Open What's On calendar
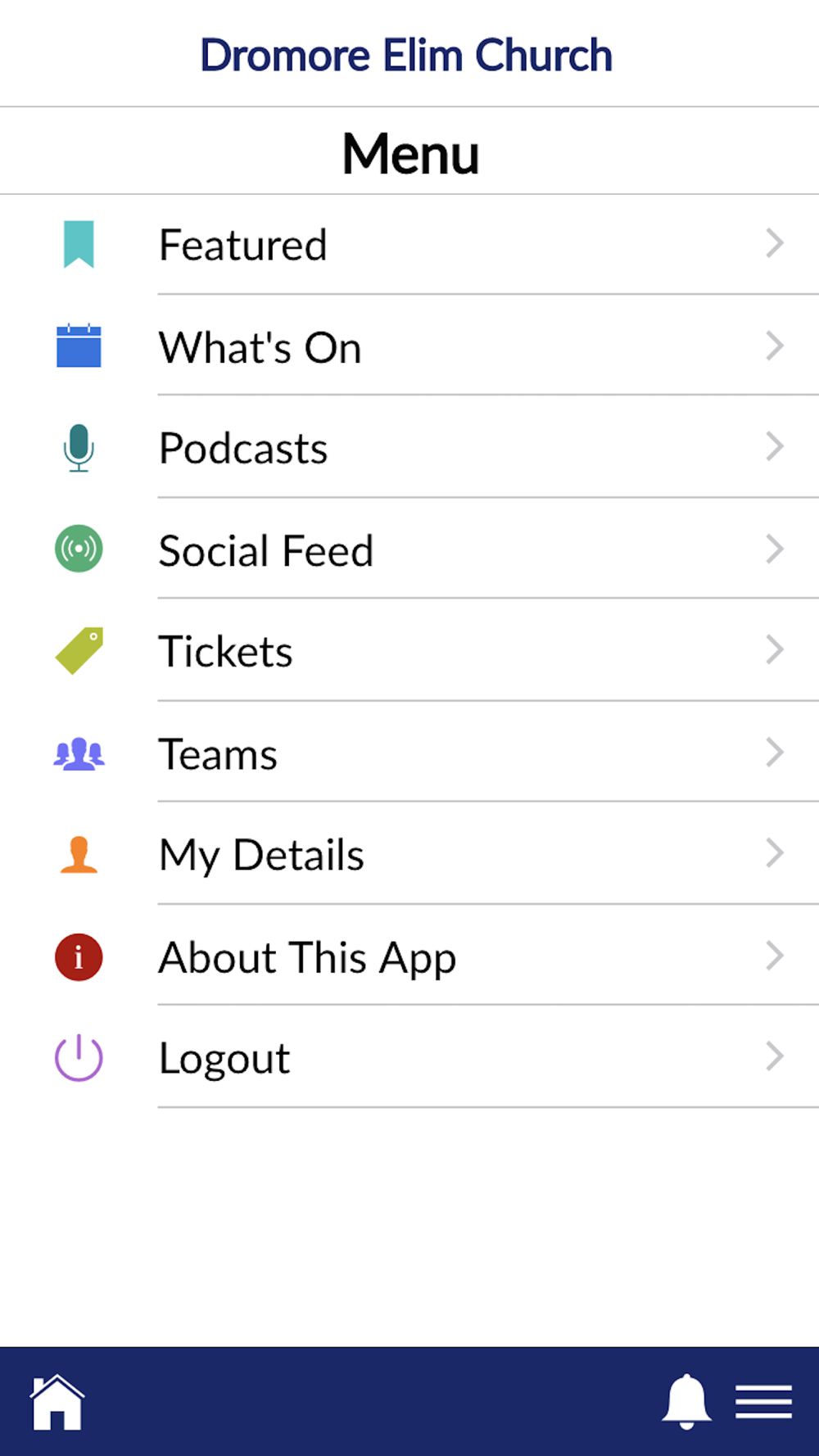The image size is (819, 1456). [x=409, y=346]
